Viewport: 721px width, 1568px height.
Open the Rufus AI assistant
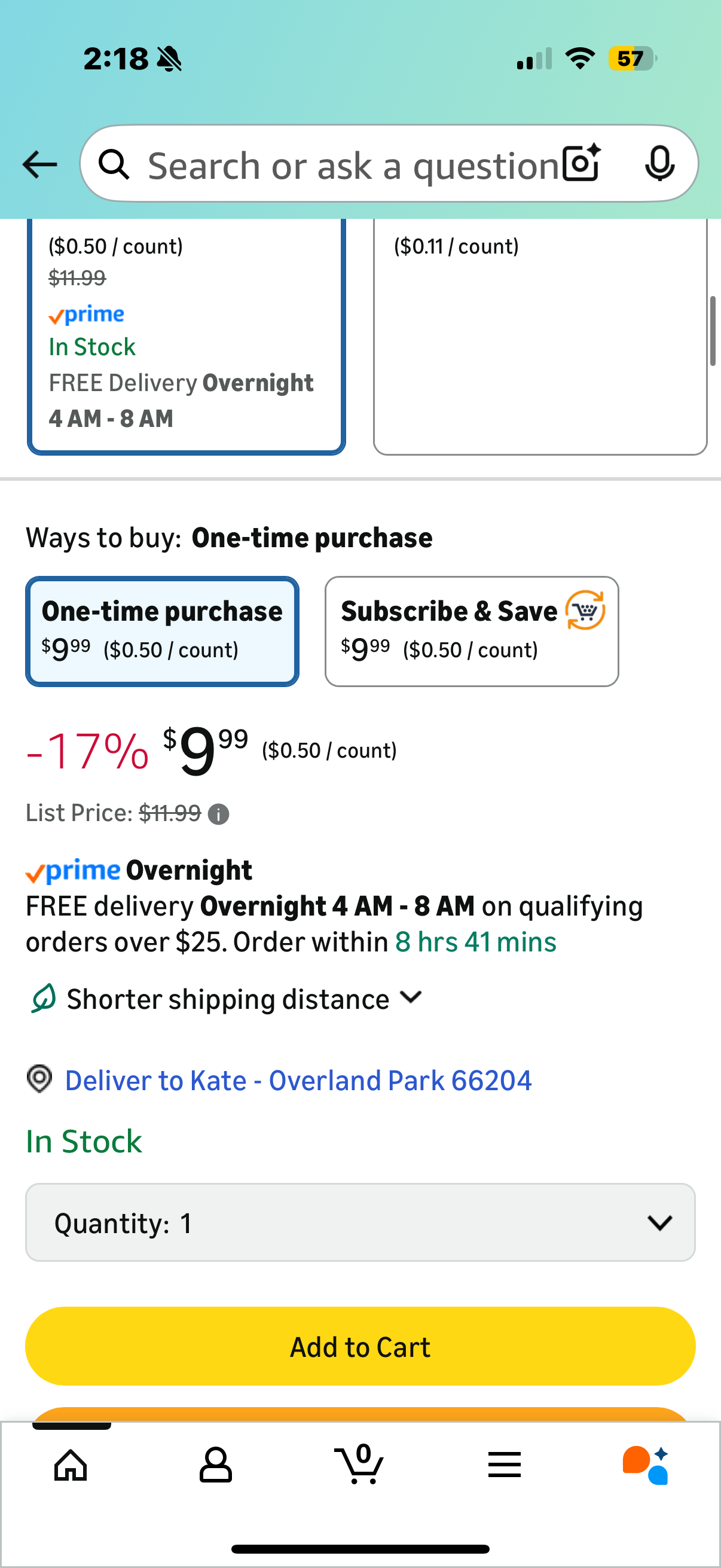click(645, 1465)
